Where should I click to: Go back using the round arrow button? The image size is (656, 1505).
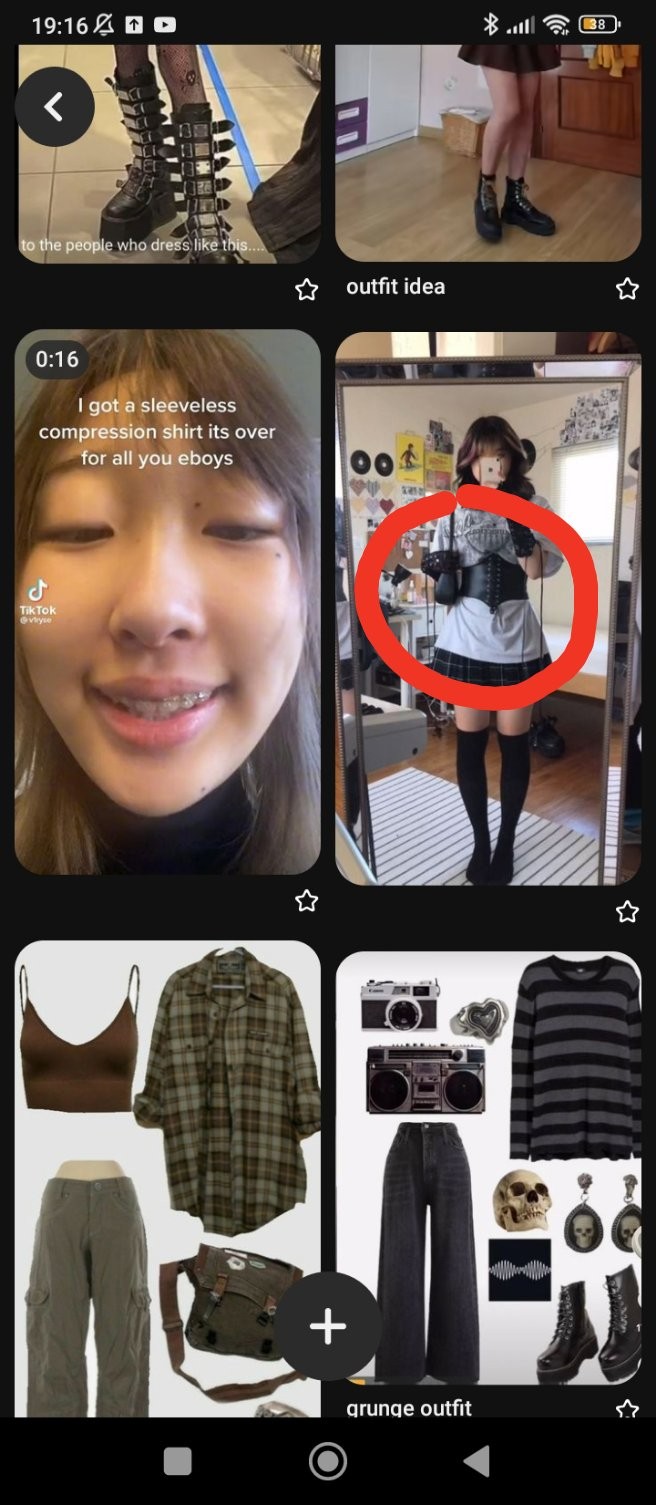(54, 107)
